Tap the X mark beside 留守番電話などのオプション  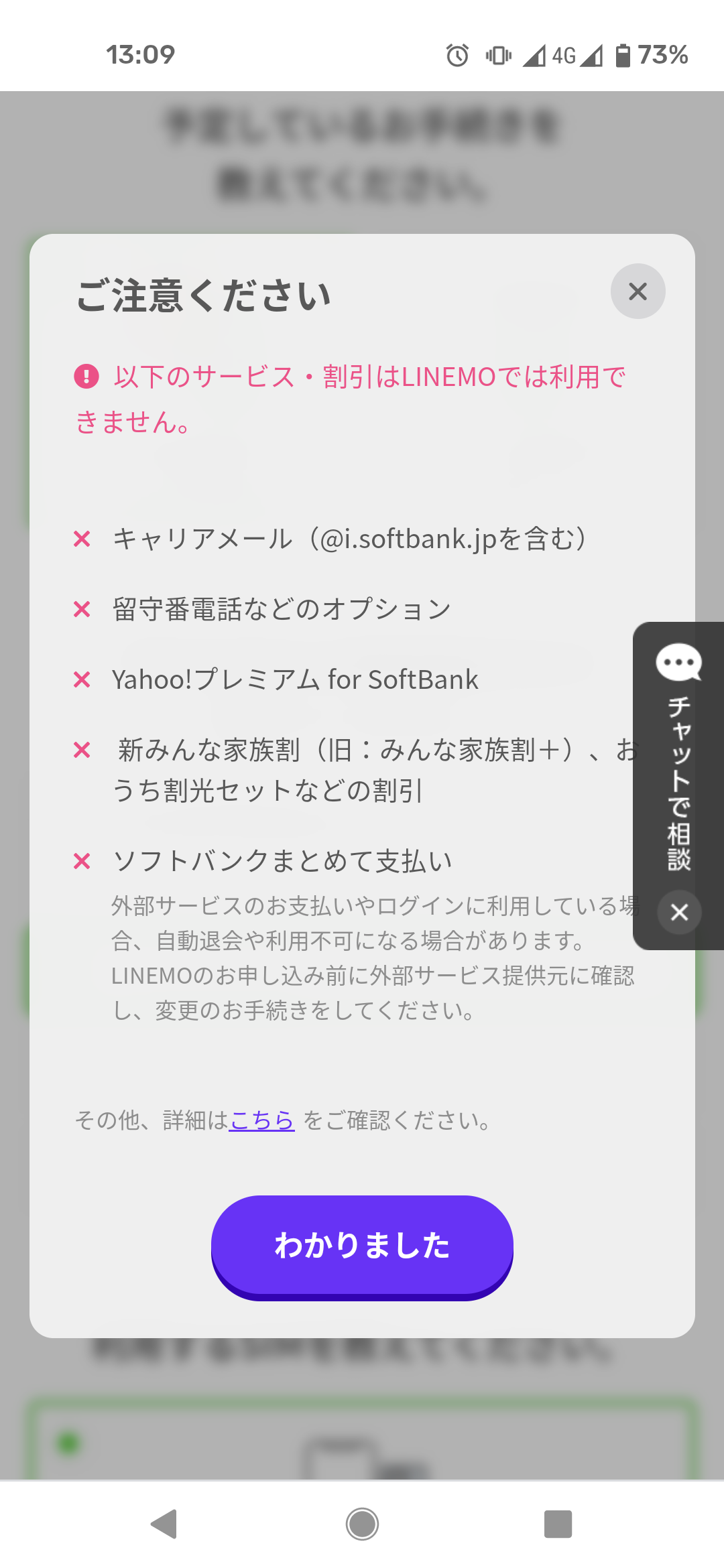tap(83, 610)
